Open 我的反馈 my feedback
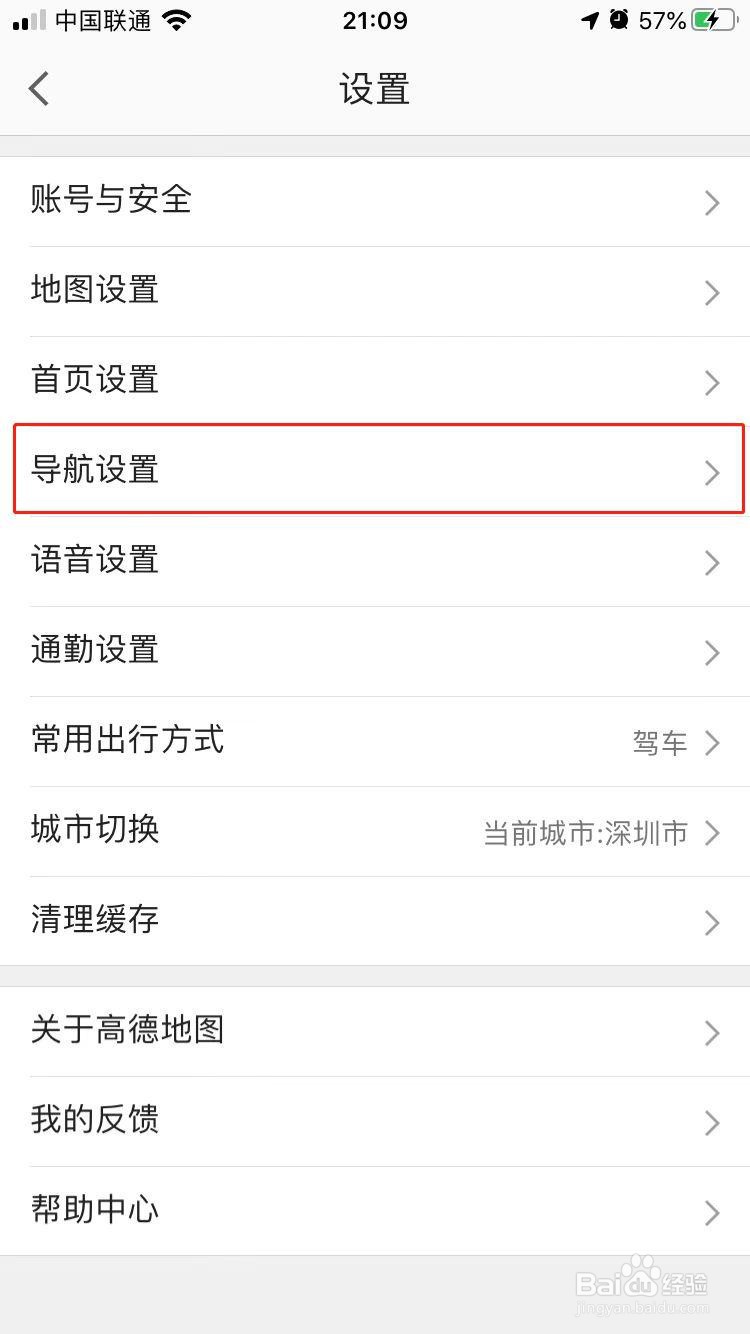 tap(375, 1121)
